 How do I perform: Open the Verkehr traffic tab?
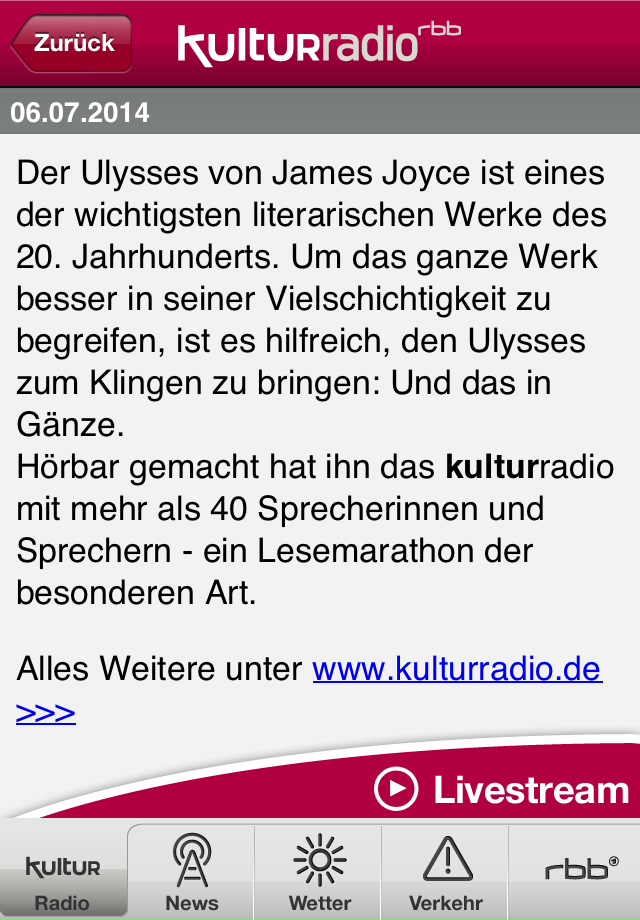click(446, 872)
